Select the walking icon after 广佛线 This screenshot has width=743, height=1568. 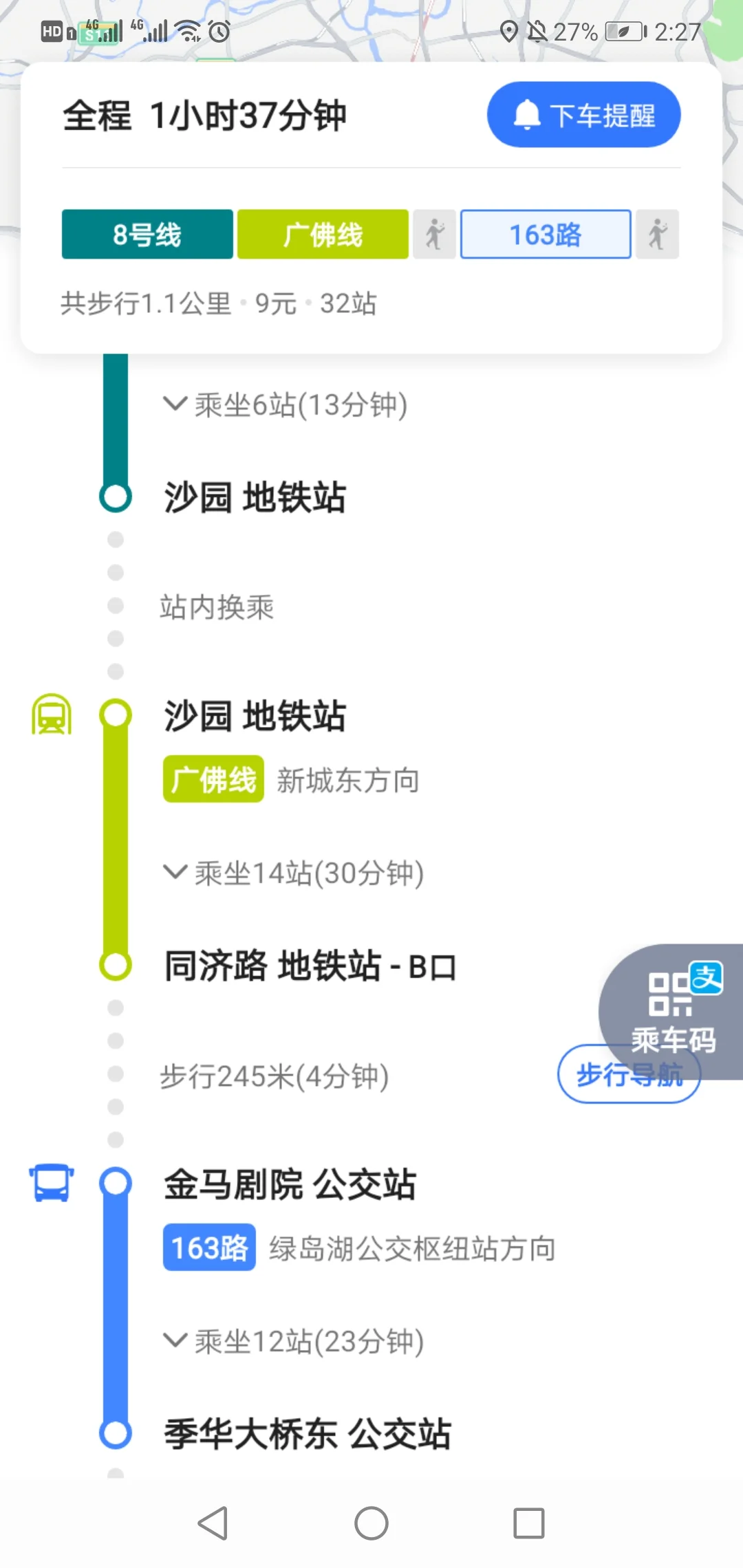point(435,234)
